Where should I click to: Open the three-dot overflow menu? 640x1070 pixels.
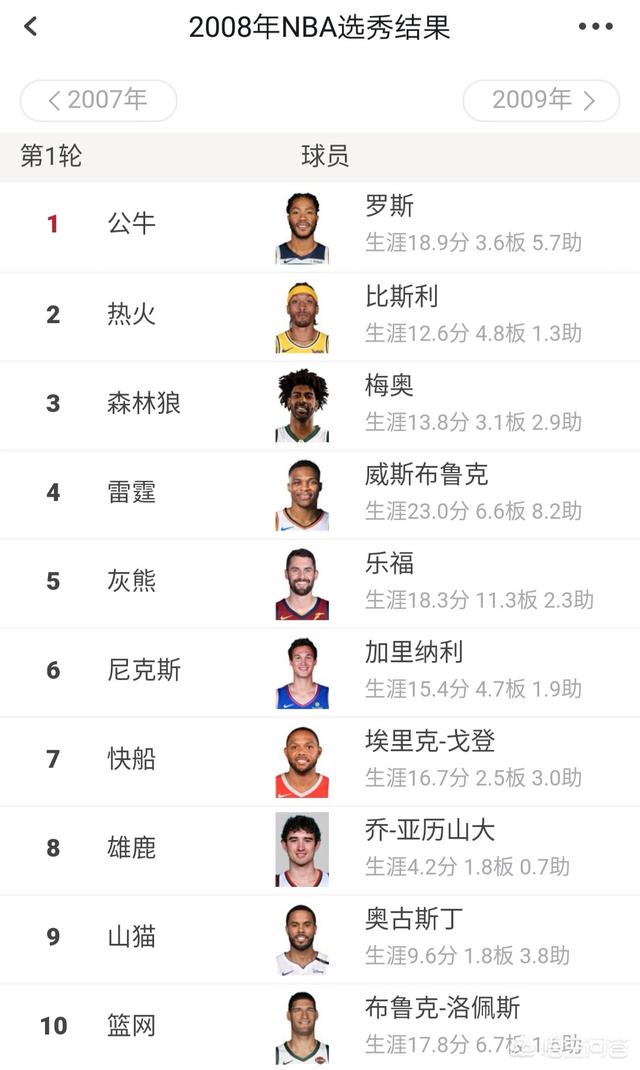tap(595, 27)
